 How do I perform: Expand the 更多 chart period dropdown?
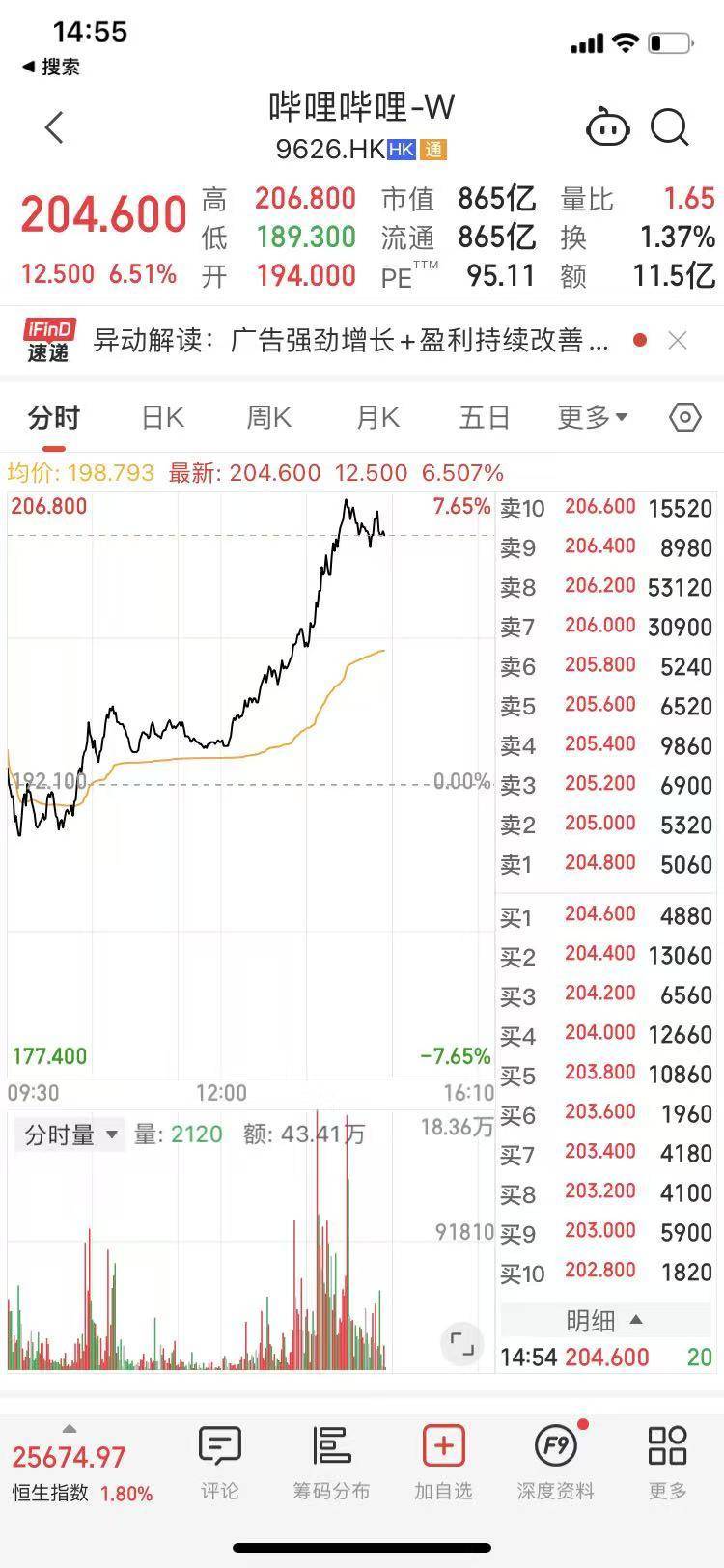(592, 417)
